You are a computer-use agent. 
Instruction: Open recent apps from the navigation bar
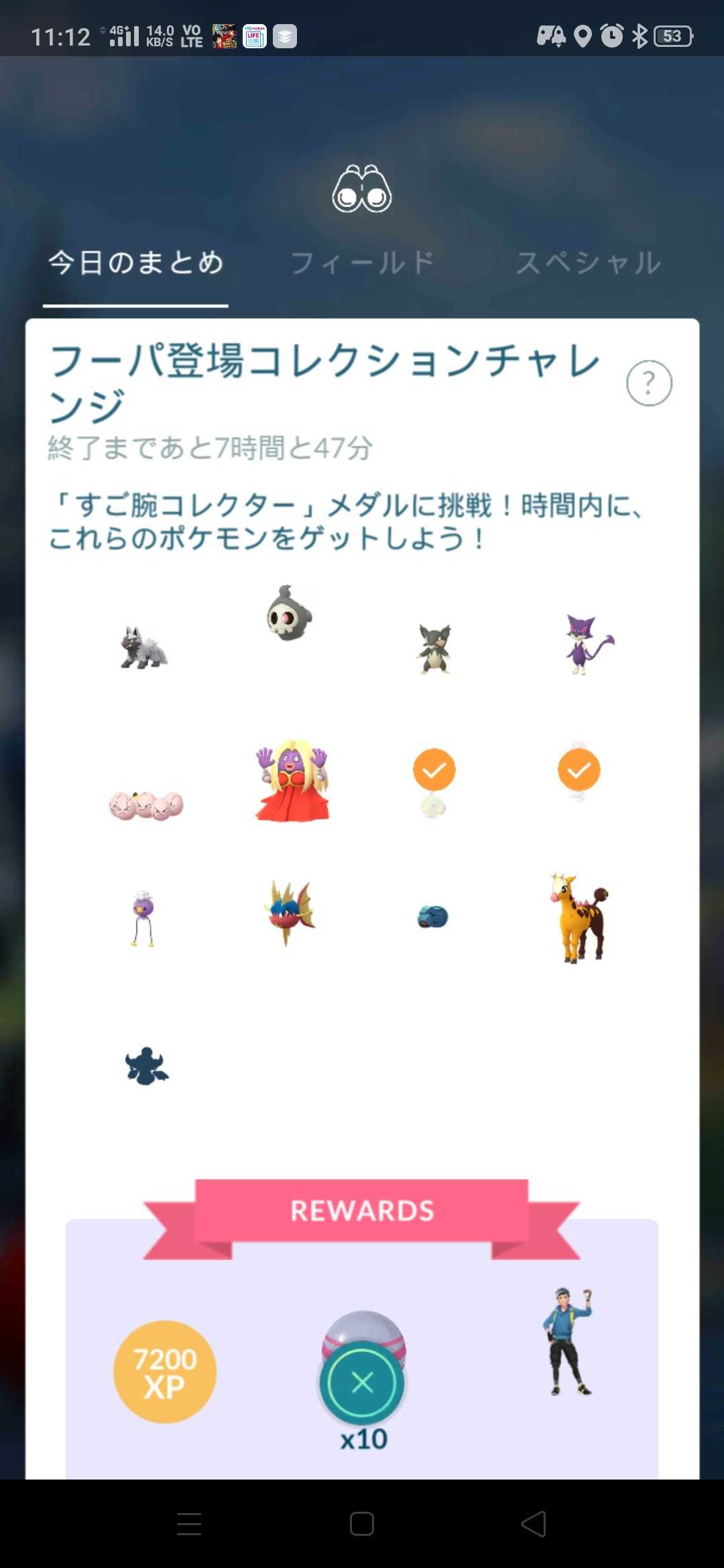[x=189, y=1524]
